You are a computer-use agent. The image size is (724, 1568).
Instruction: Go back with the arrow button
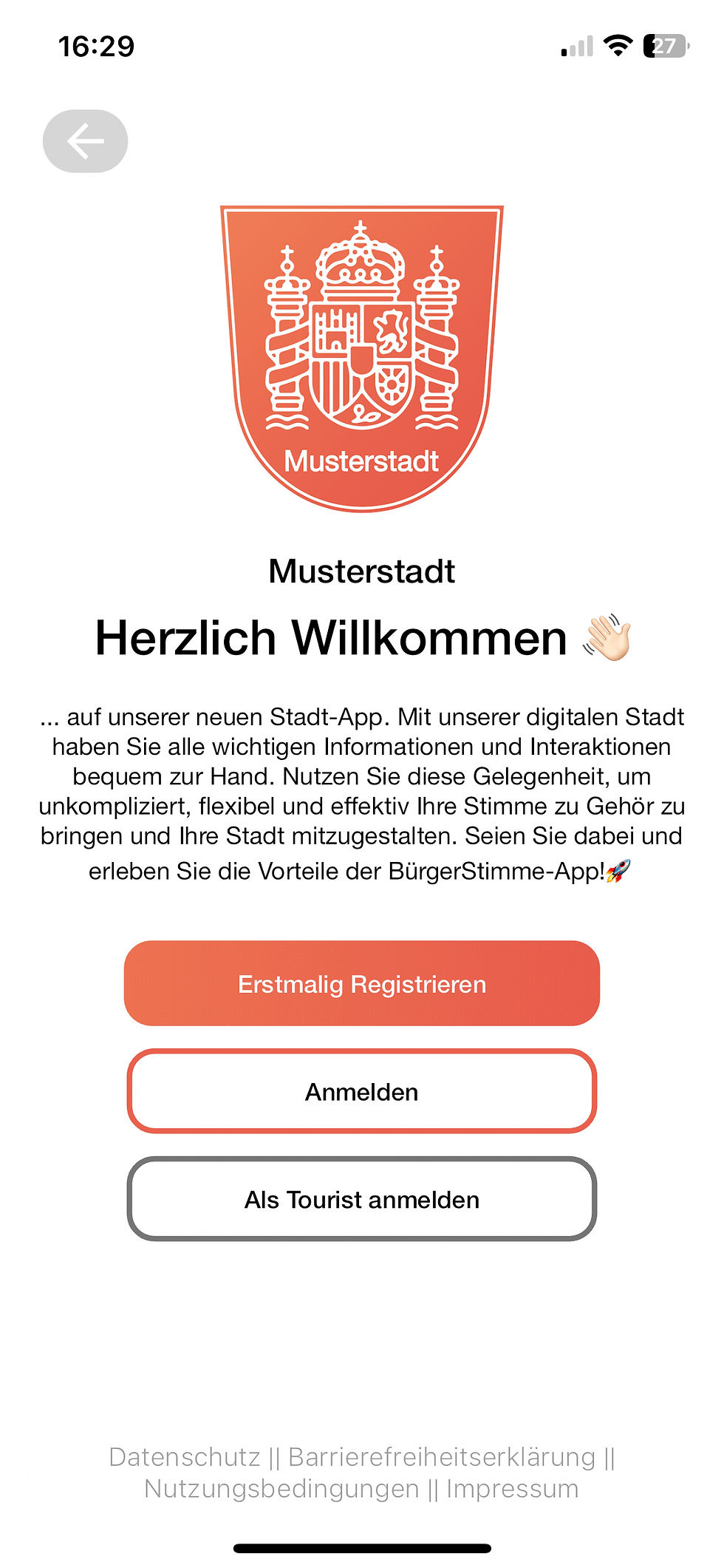coord(85,141)
